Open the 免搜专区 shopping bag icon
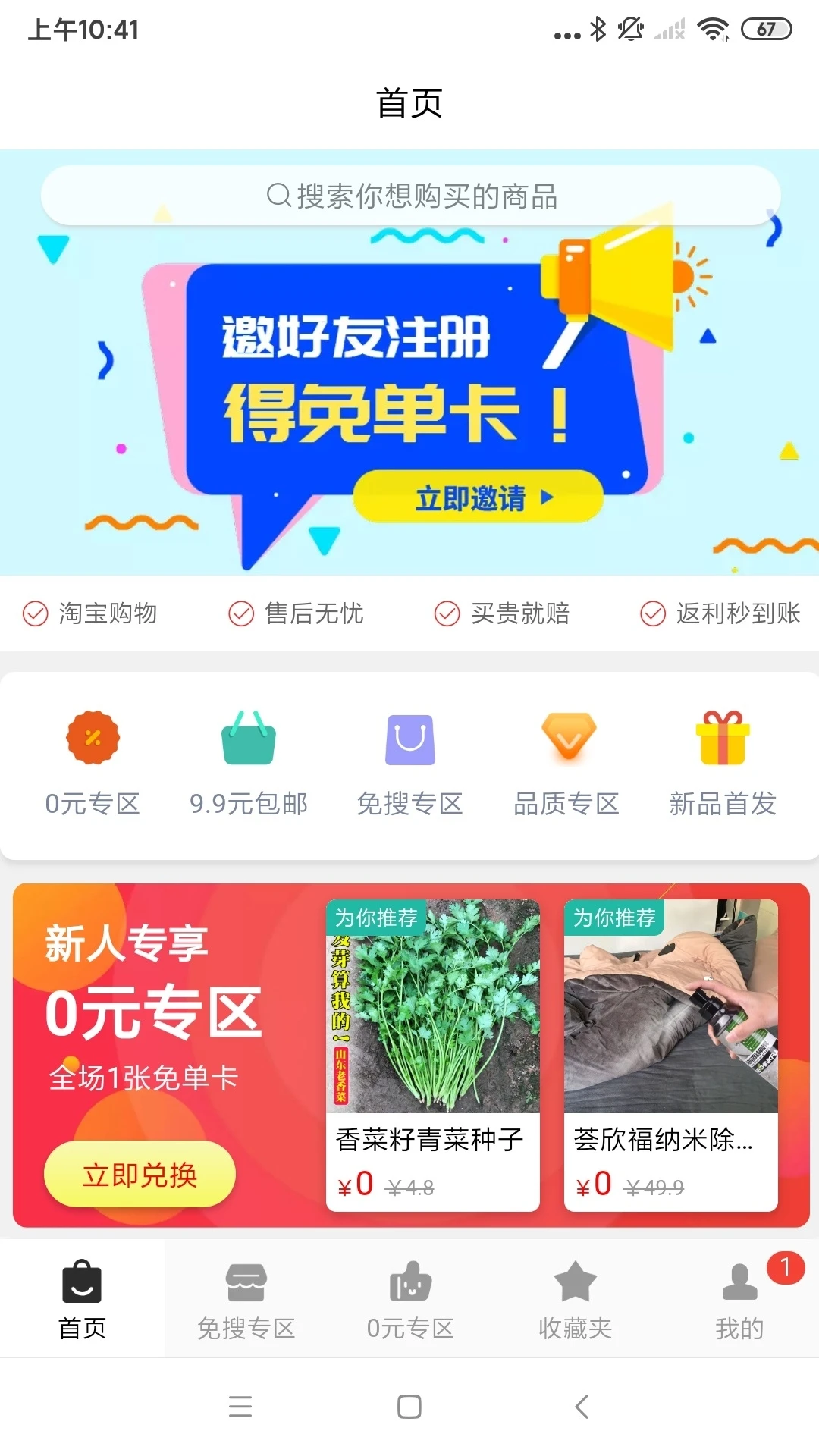 [x=409, y=739]
